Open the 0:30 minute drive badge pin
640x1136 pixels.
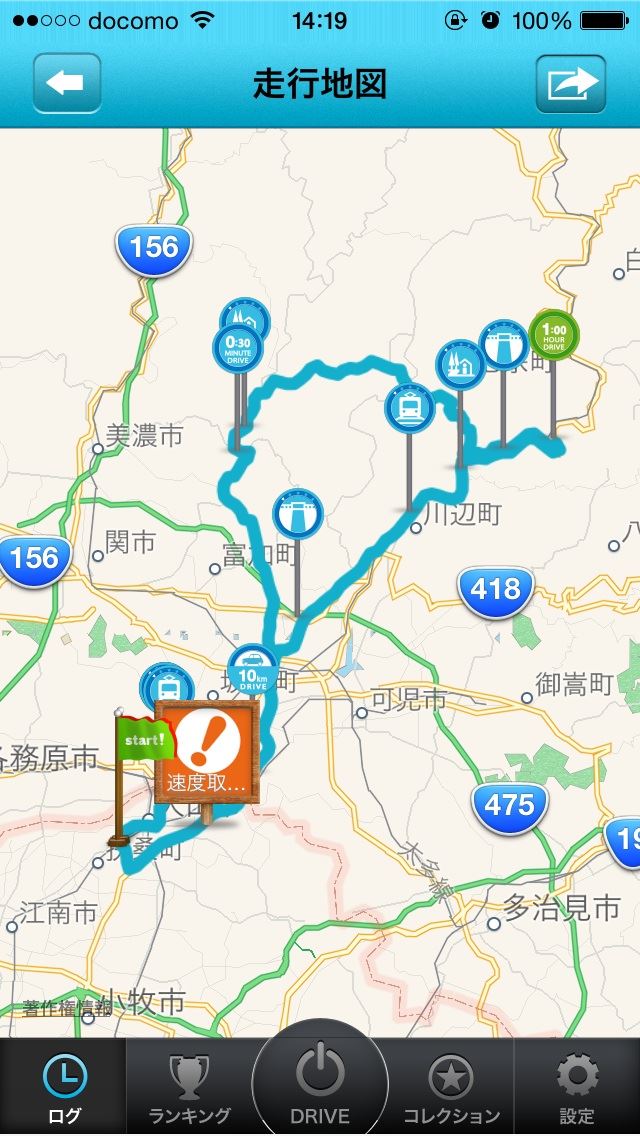(237, 349)
